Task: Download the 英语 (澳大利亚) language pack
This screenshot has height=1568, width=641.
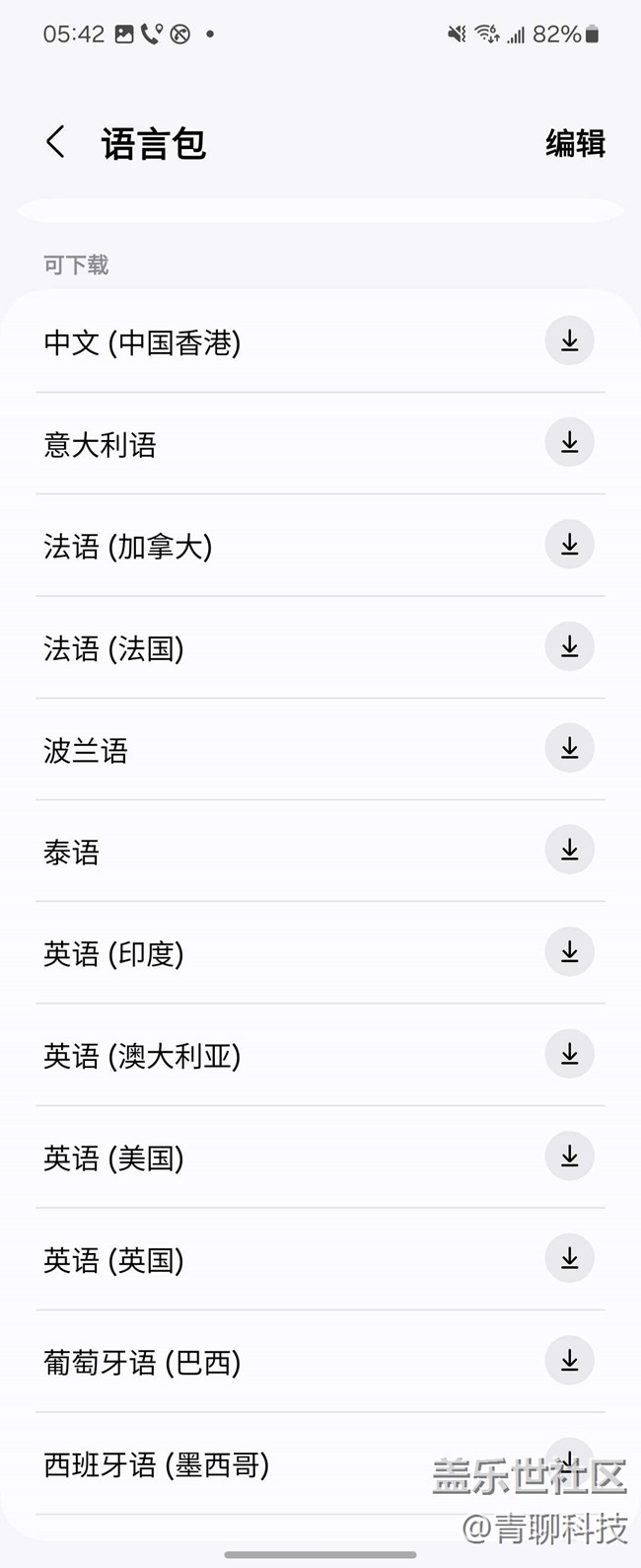Action: point(569,1055)
